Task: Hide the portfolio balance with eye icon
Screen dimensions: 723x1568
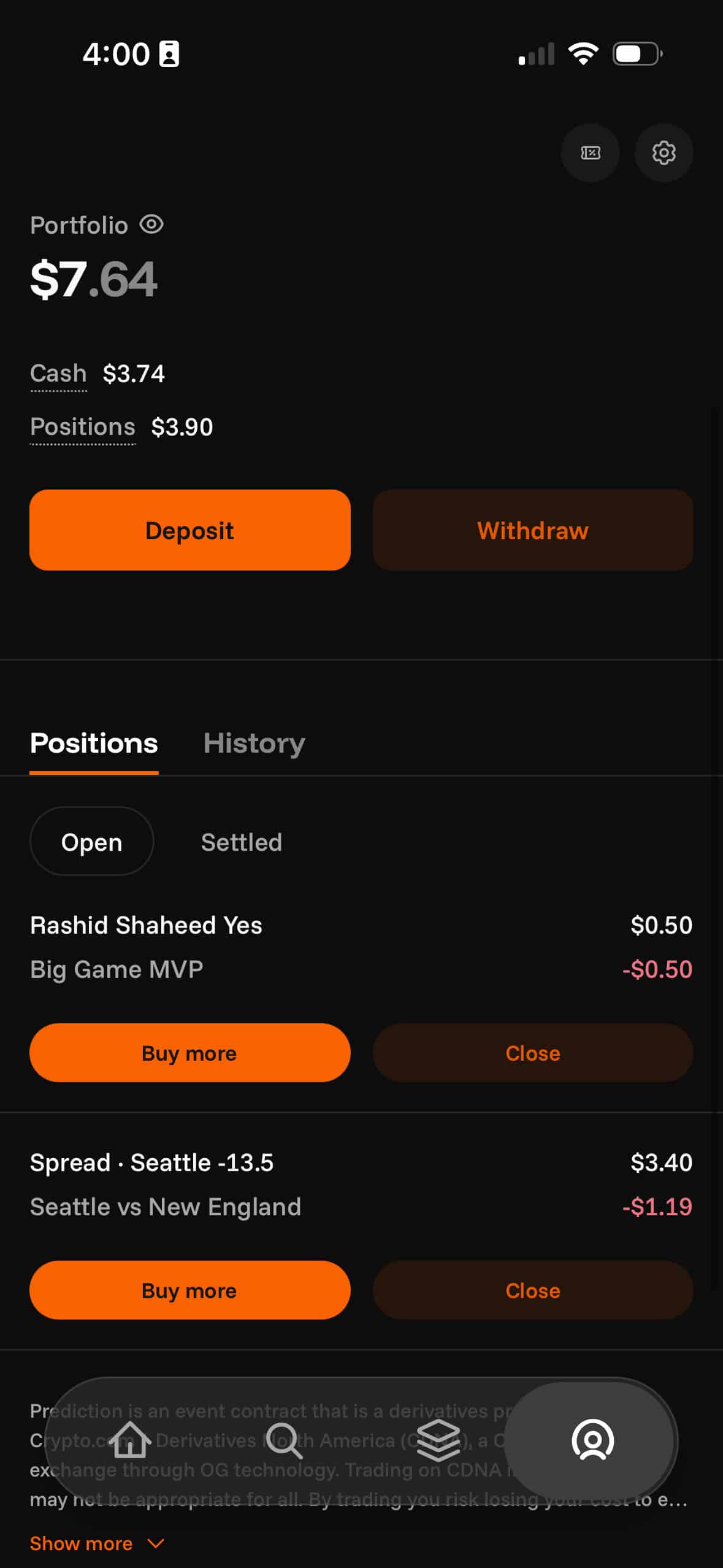Action: tap(151, 225)
